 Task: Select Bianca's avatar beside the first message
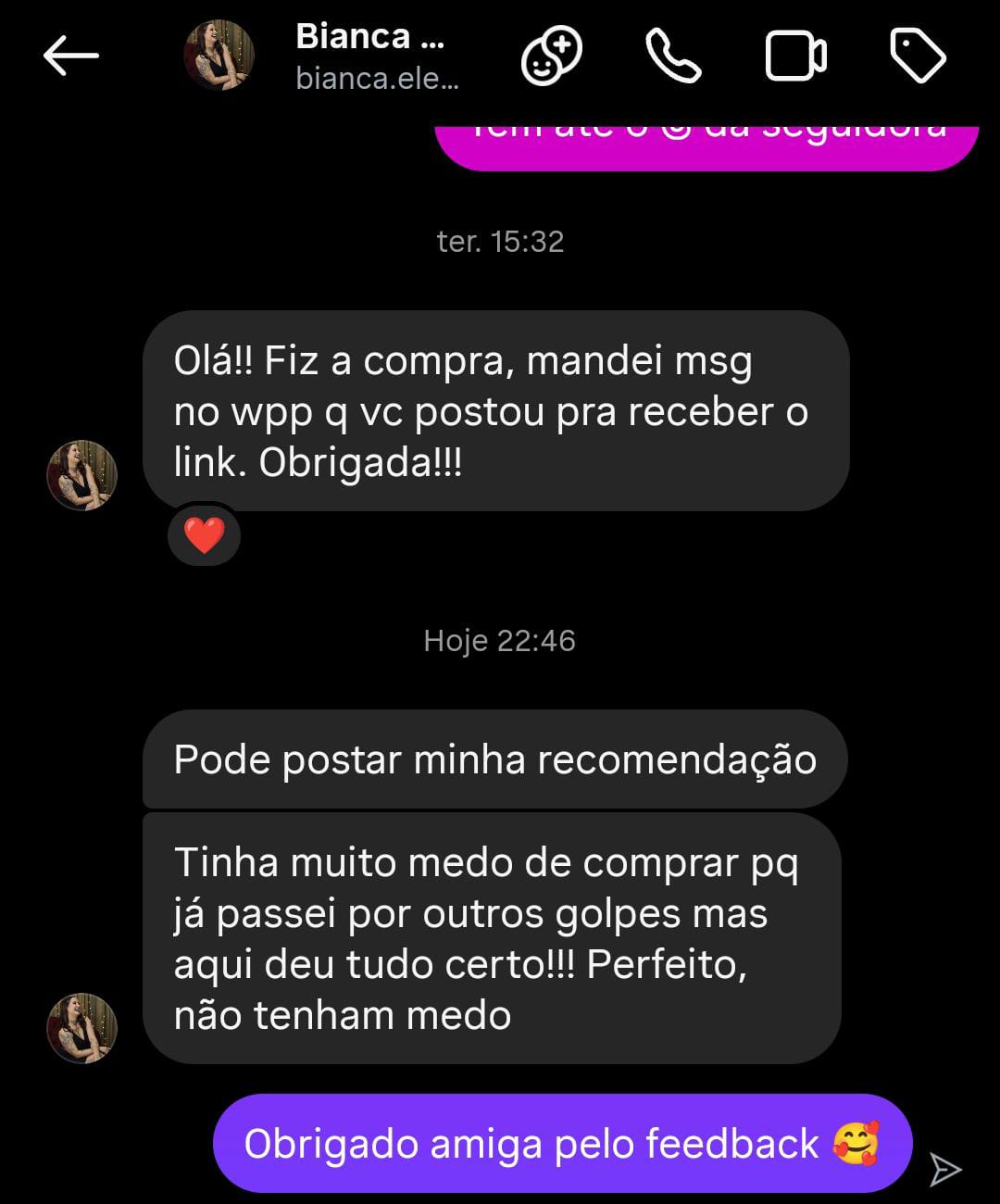point(81,476)
